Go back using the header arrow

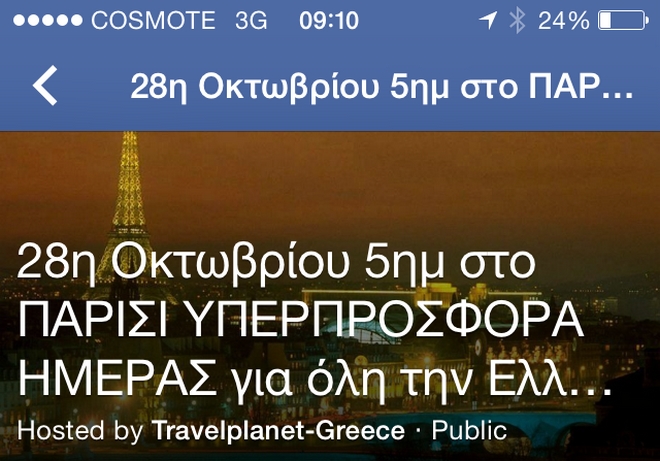point(45,87)
